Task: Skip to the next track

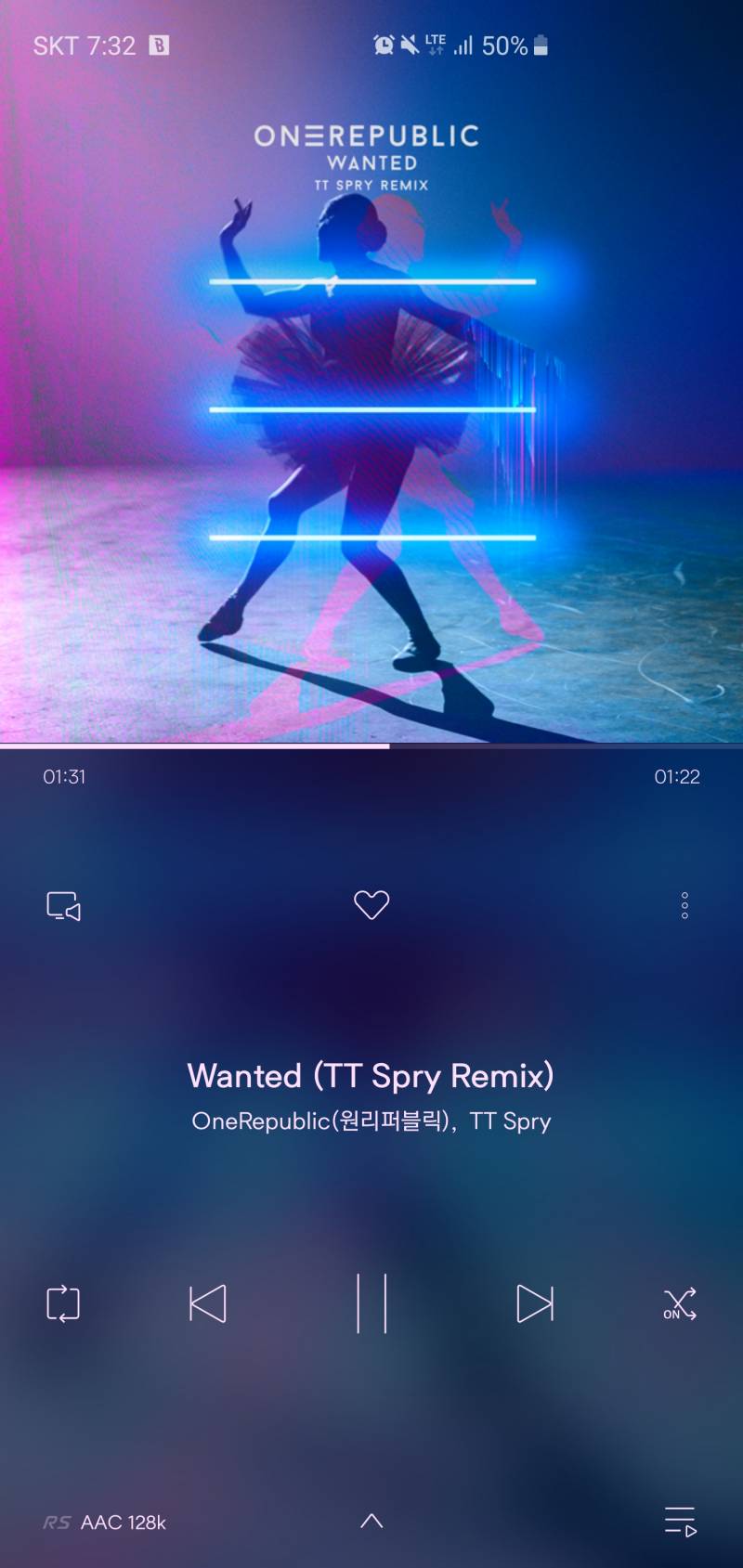Action: pos(534,1303)
